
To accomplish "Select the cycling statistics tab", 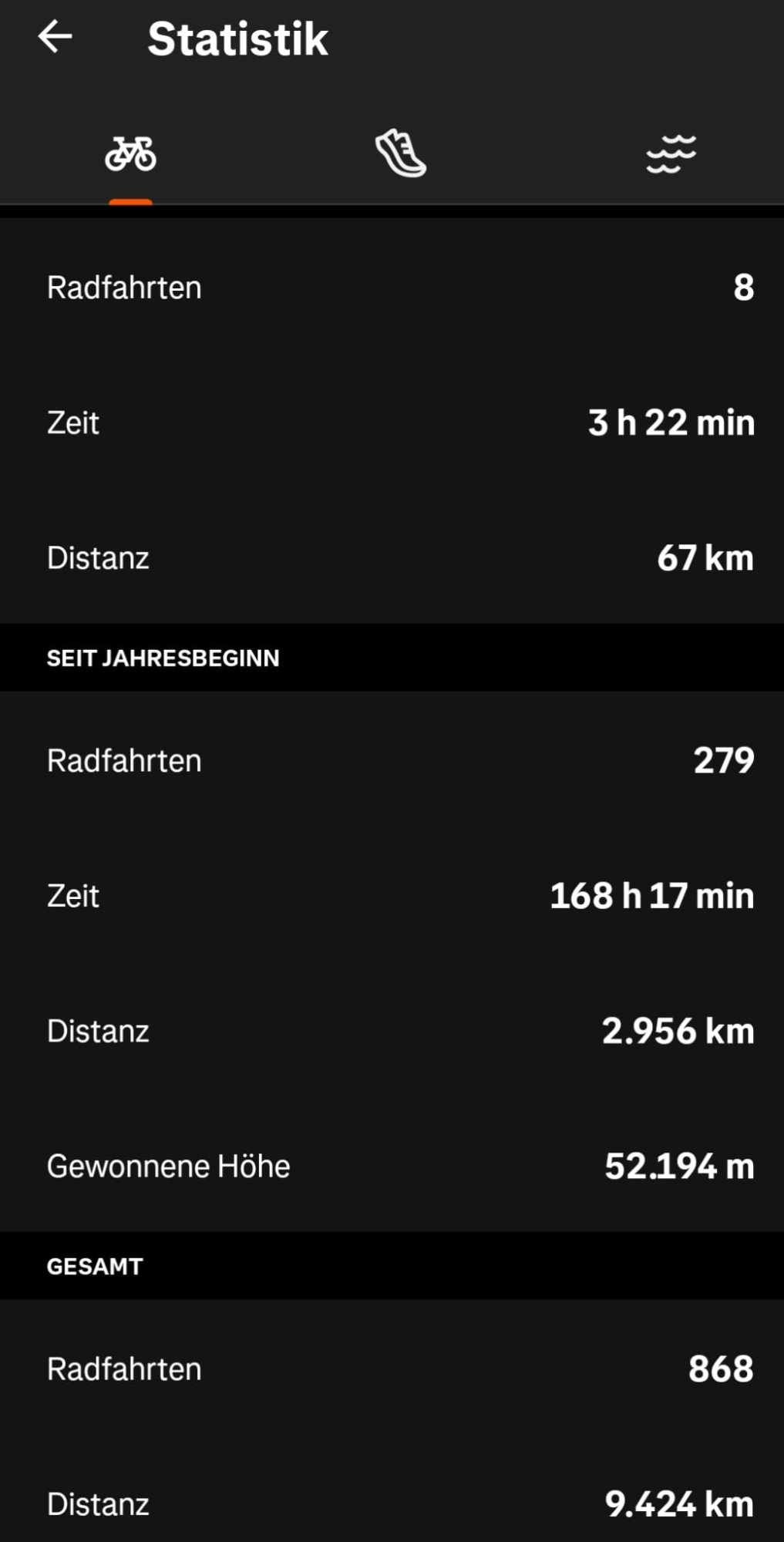I will 130,153.
